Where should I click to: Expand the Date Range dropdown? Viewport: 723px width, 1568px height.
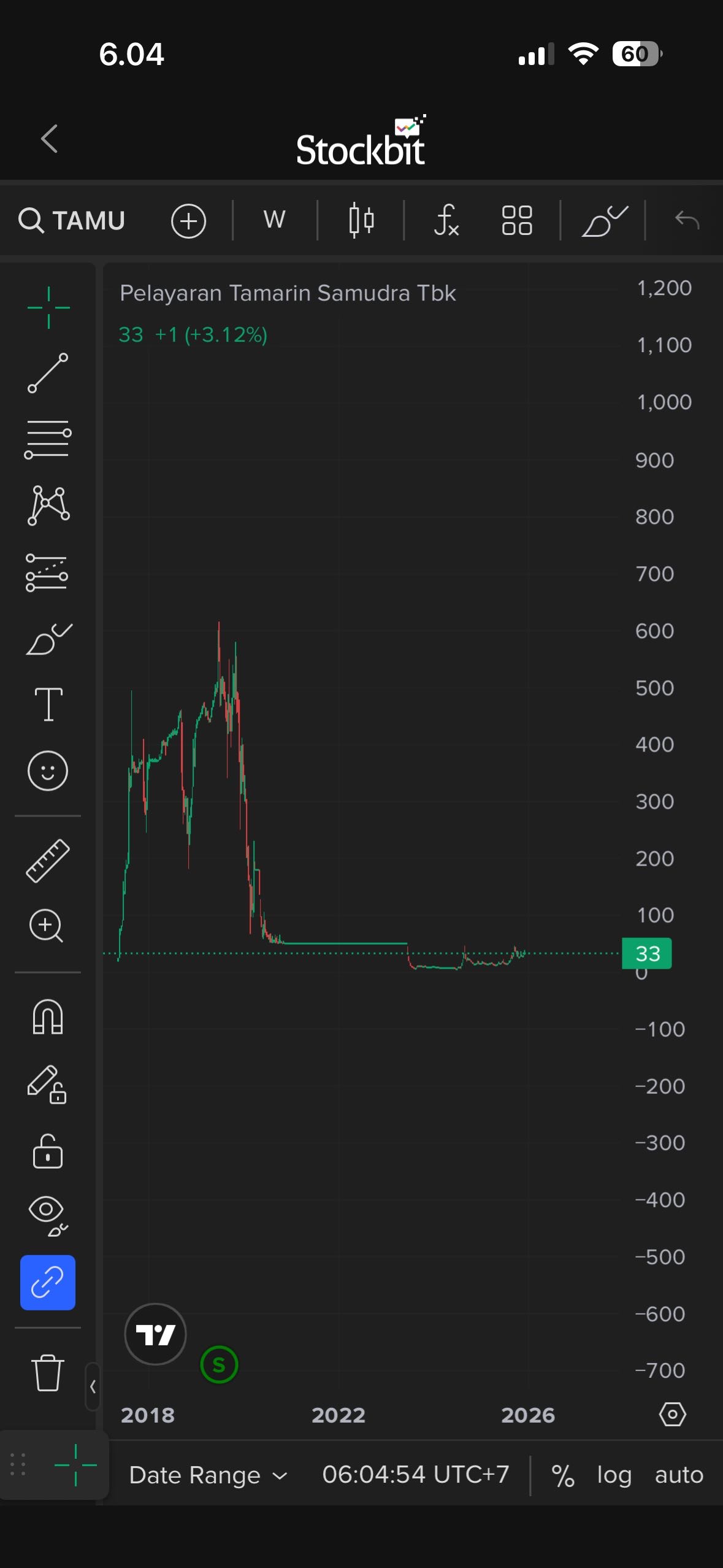point(208,1475)
